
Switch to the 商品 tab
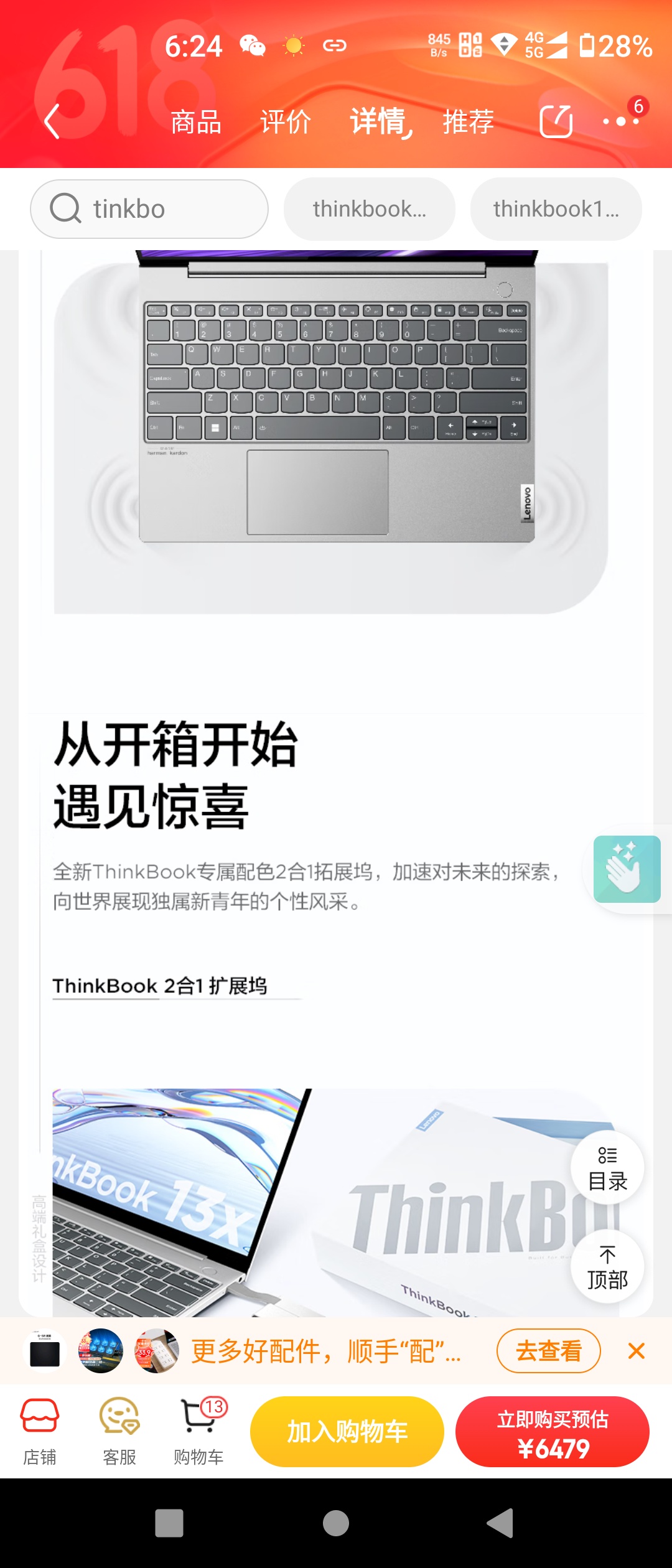click(x=196, y=121)
